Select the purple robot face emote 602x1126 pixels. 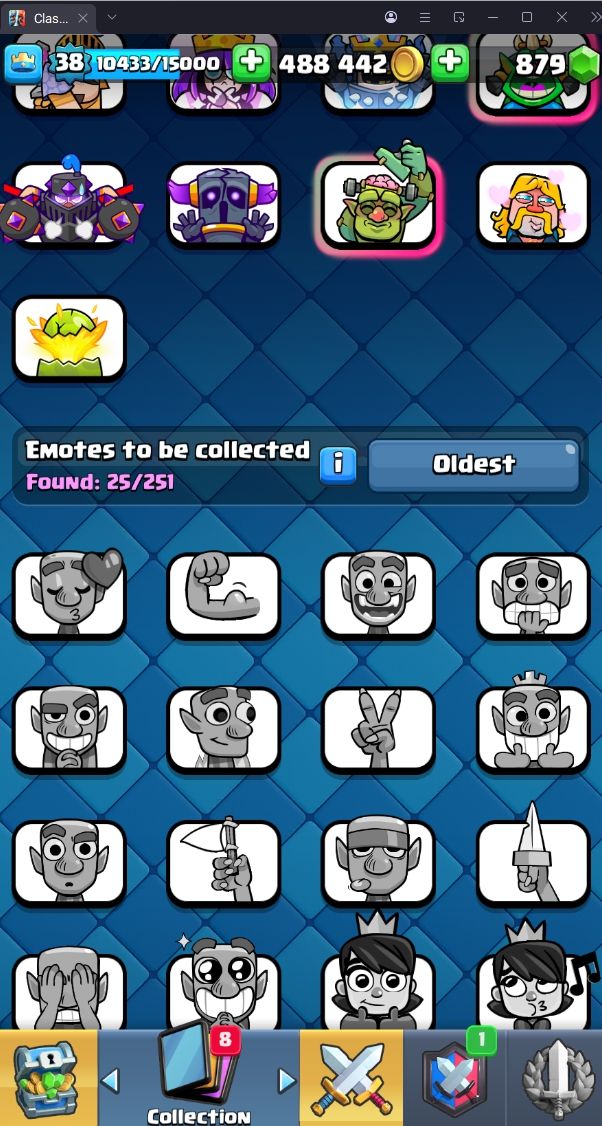223,203
